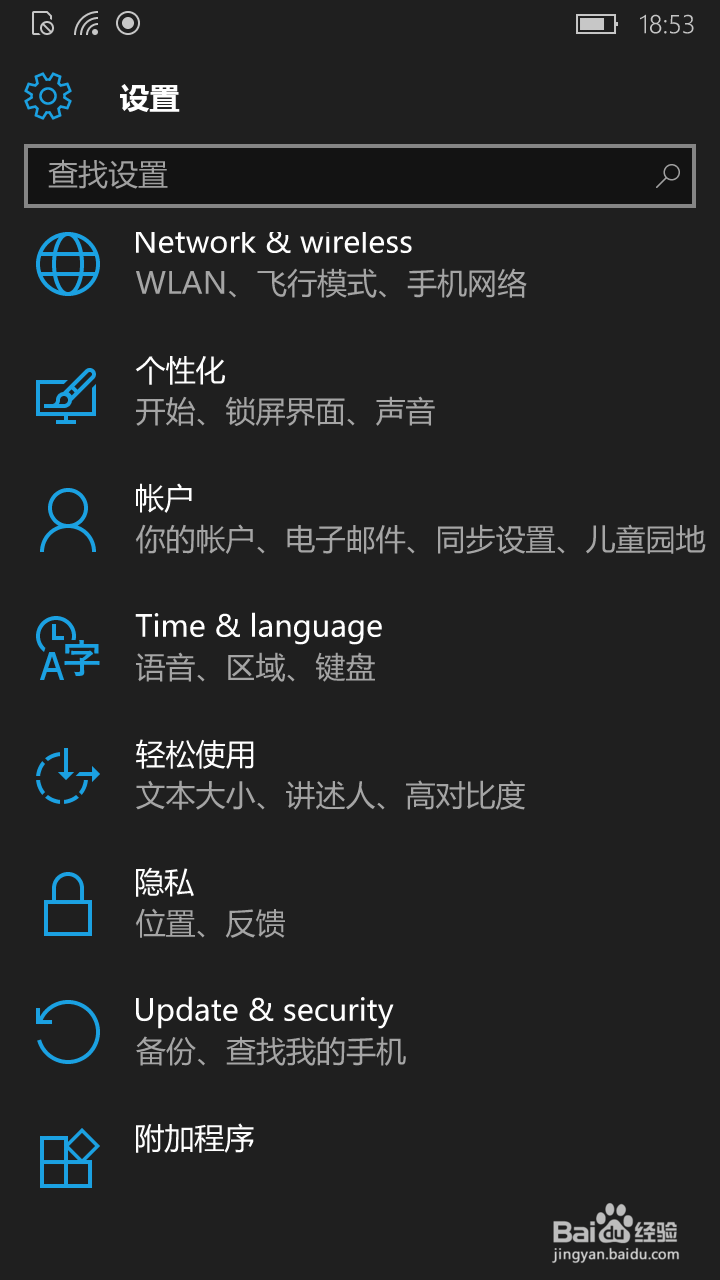The image size is (720, 1280).
Task: Click the 帐户 account person icon
Action: pyautogui.click(x=67, y=521)
